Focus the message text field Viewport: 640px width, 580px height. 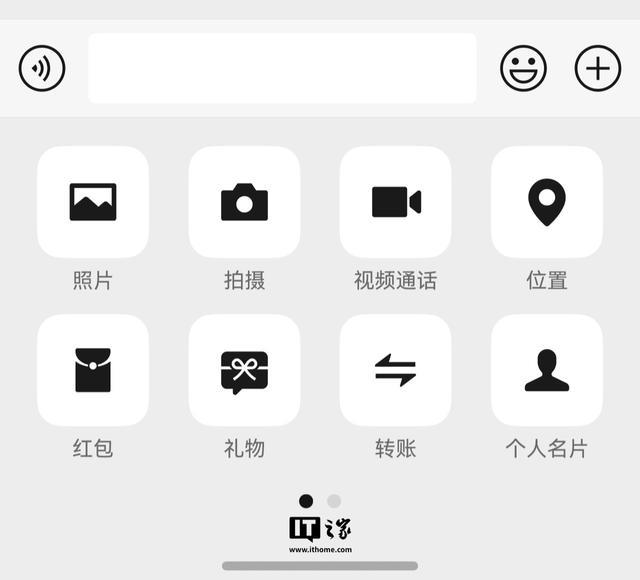click(282, 68)
